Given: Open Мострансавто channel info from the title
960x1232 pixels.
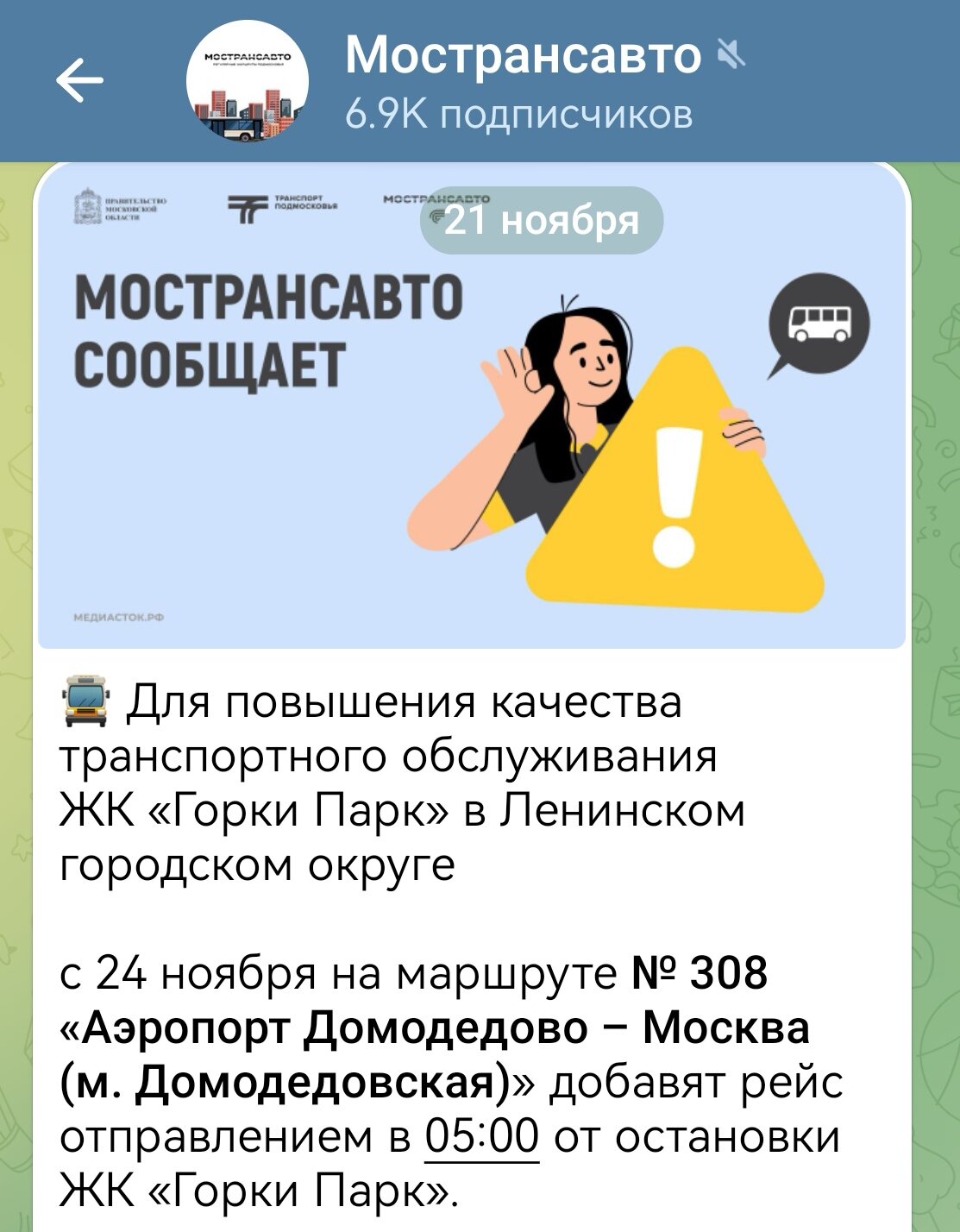Looking at the screenshot, I should (x=523, y=59).
